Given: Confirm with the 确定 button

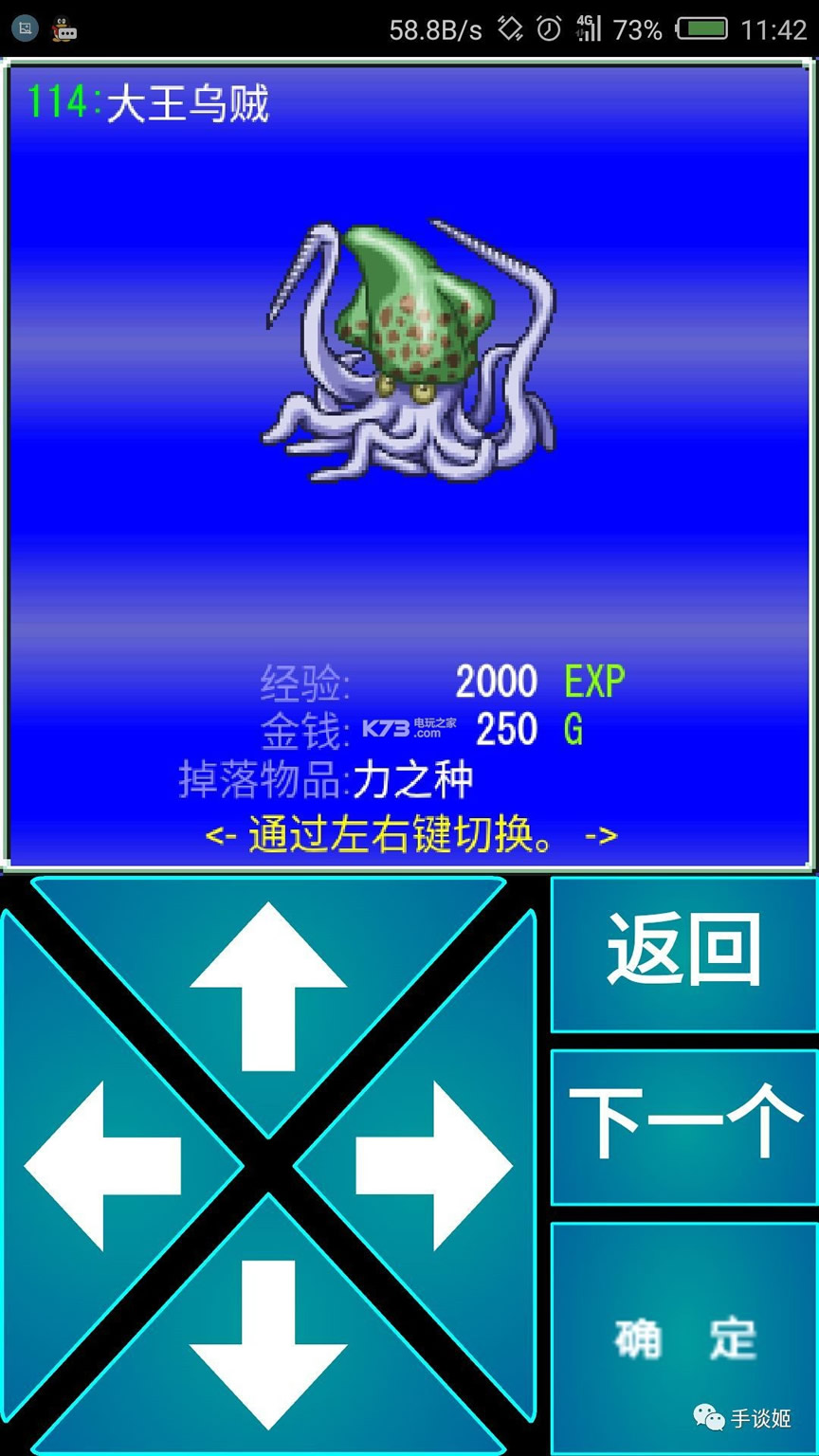Looking at the screenshot, I should [x=684, y=1338].
